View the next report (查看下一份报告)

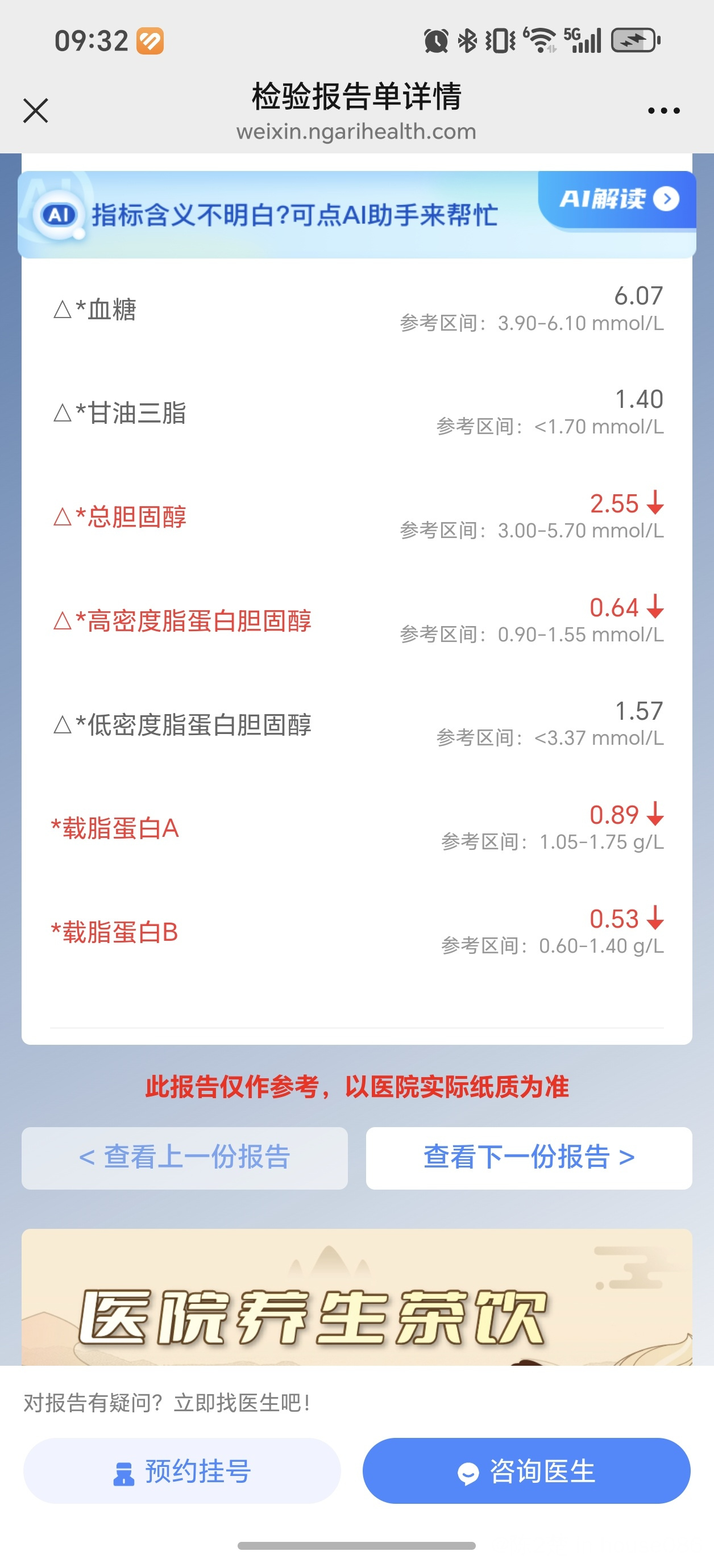pos(528,1157)
